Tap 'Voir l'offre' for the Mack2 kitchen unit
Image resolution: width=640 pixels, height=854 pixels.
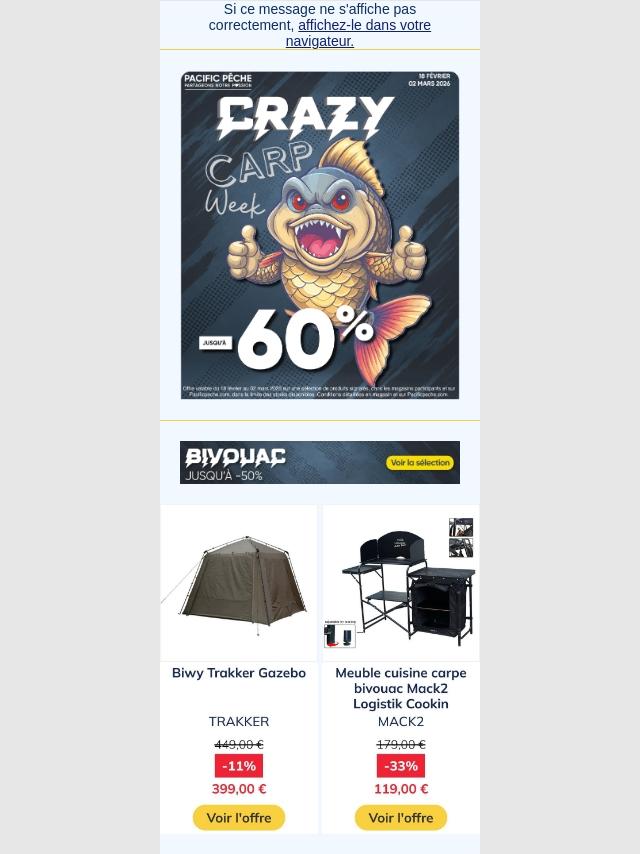pyautogui.click(x=401, y=818)
